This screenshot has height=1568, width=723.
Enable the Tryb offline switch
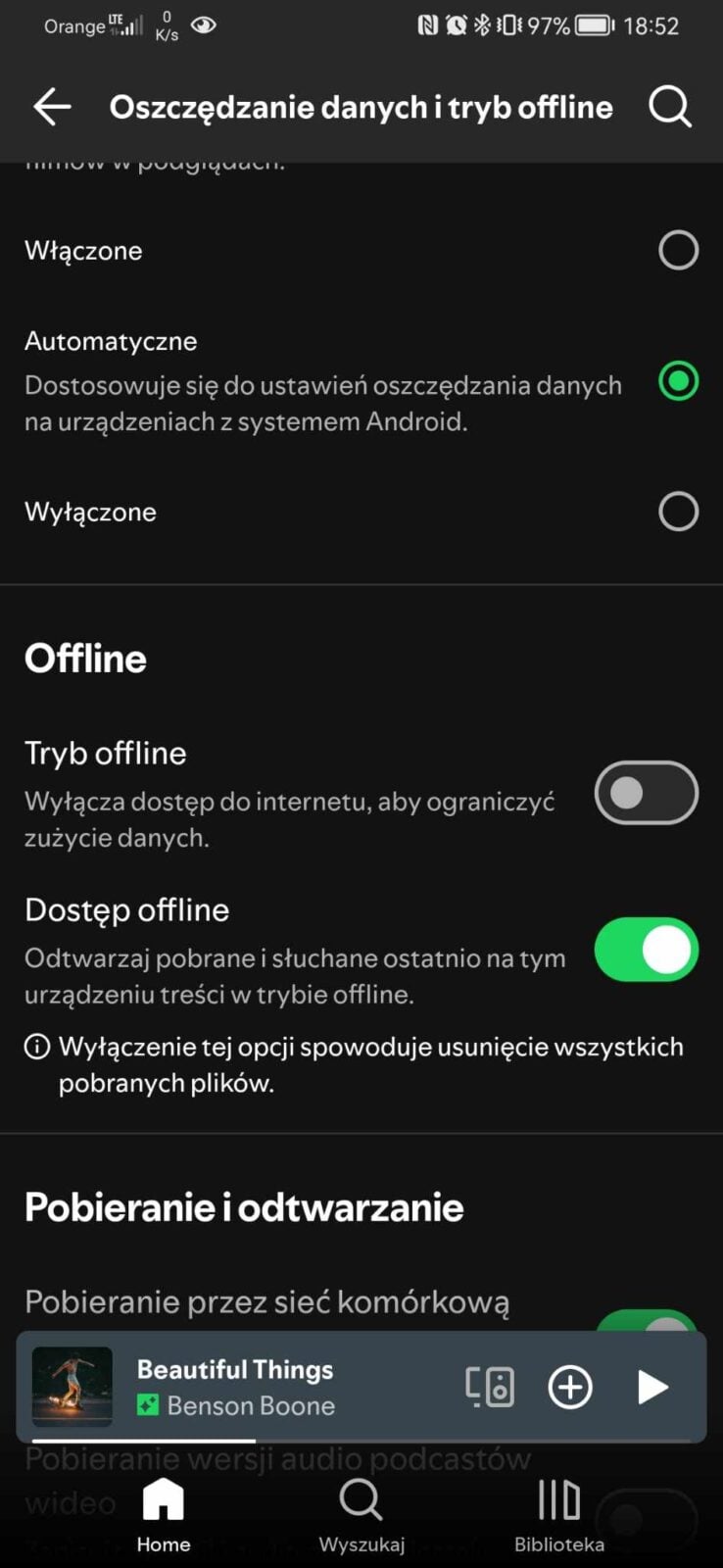[x=646, y=792]
